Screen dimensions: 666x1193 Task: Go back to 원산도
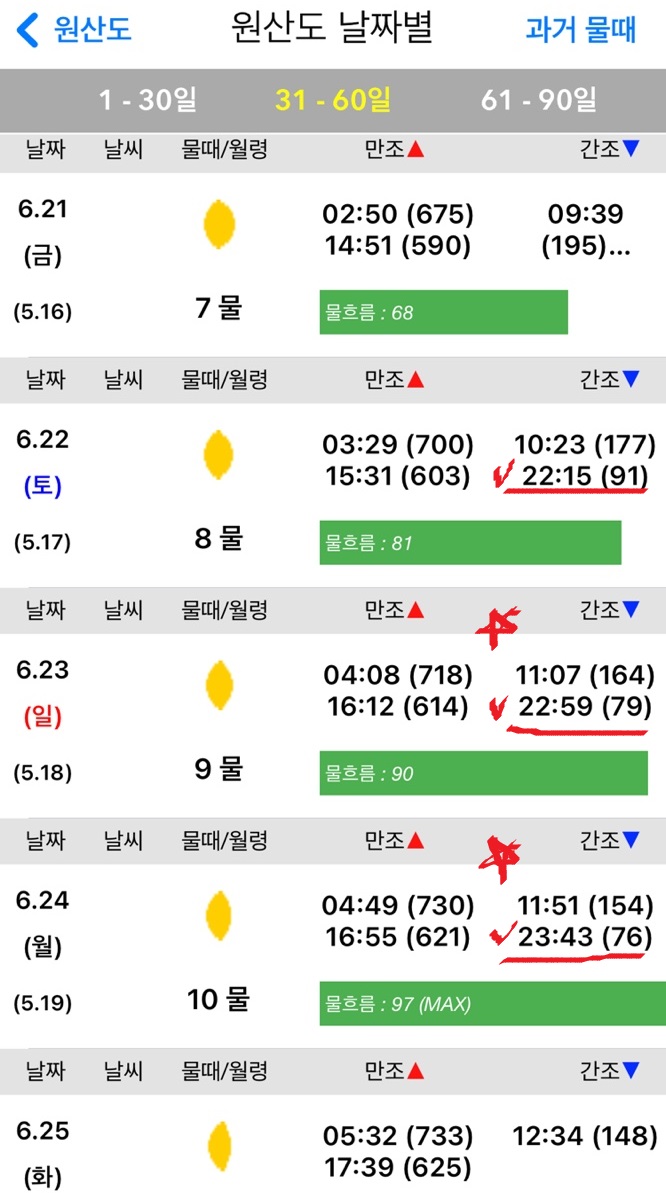[x=74, y=30]
